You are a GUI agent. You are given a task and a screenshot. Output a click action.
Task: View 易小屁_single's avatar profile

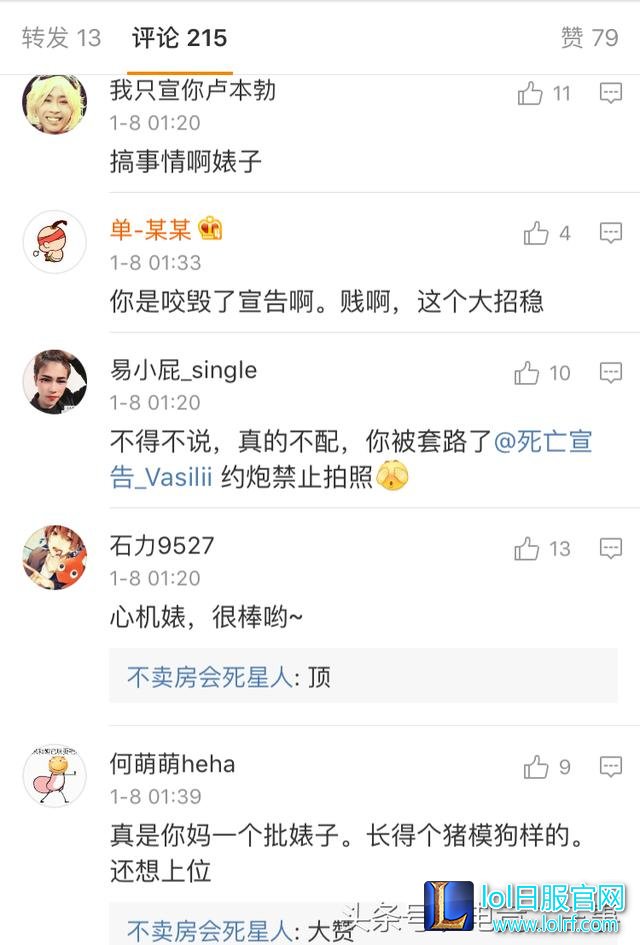click(x=54, y=382)
